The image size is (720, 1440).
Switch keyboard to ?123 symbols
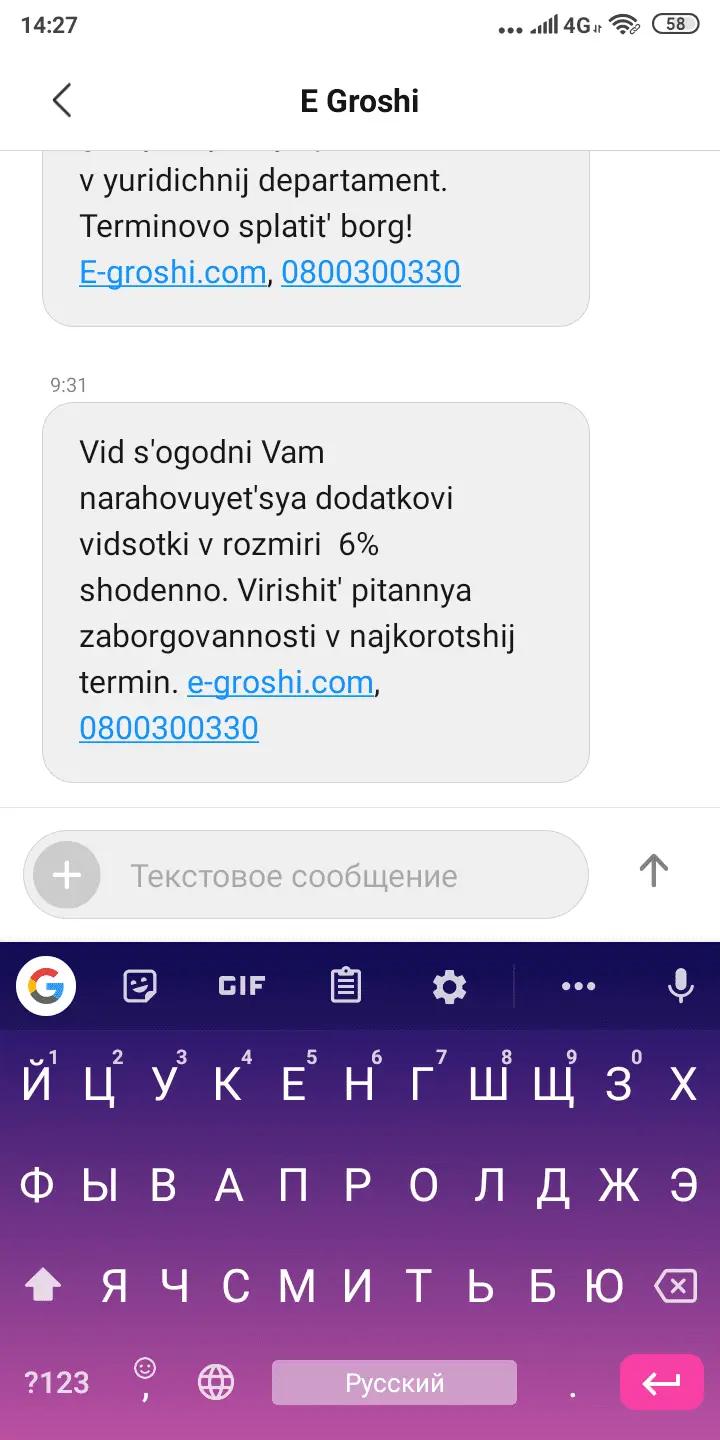pos(57,1383)
